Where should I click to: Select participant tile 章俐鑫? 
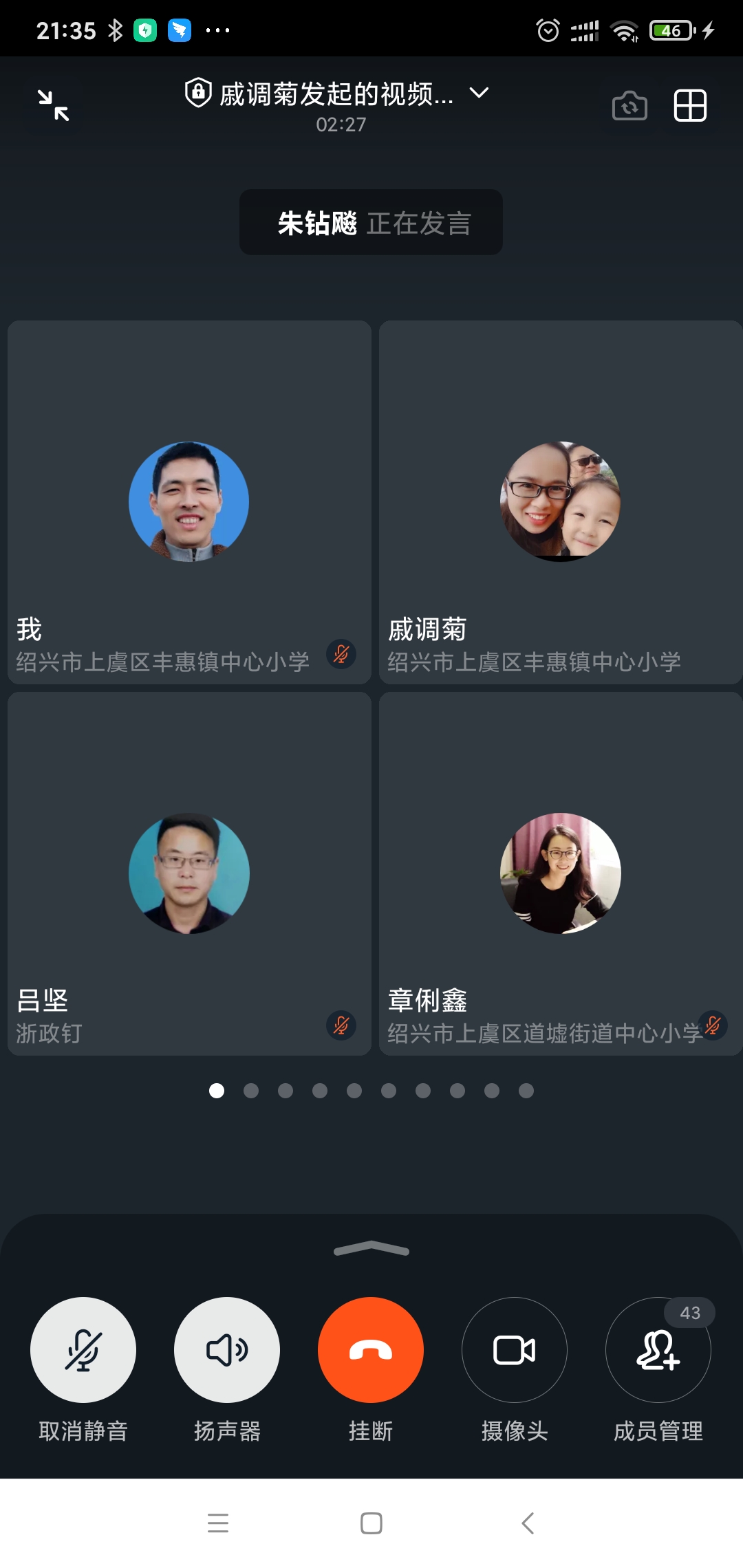pos(561,873)
